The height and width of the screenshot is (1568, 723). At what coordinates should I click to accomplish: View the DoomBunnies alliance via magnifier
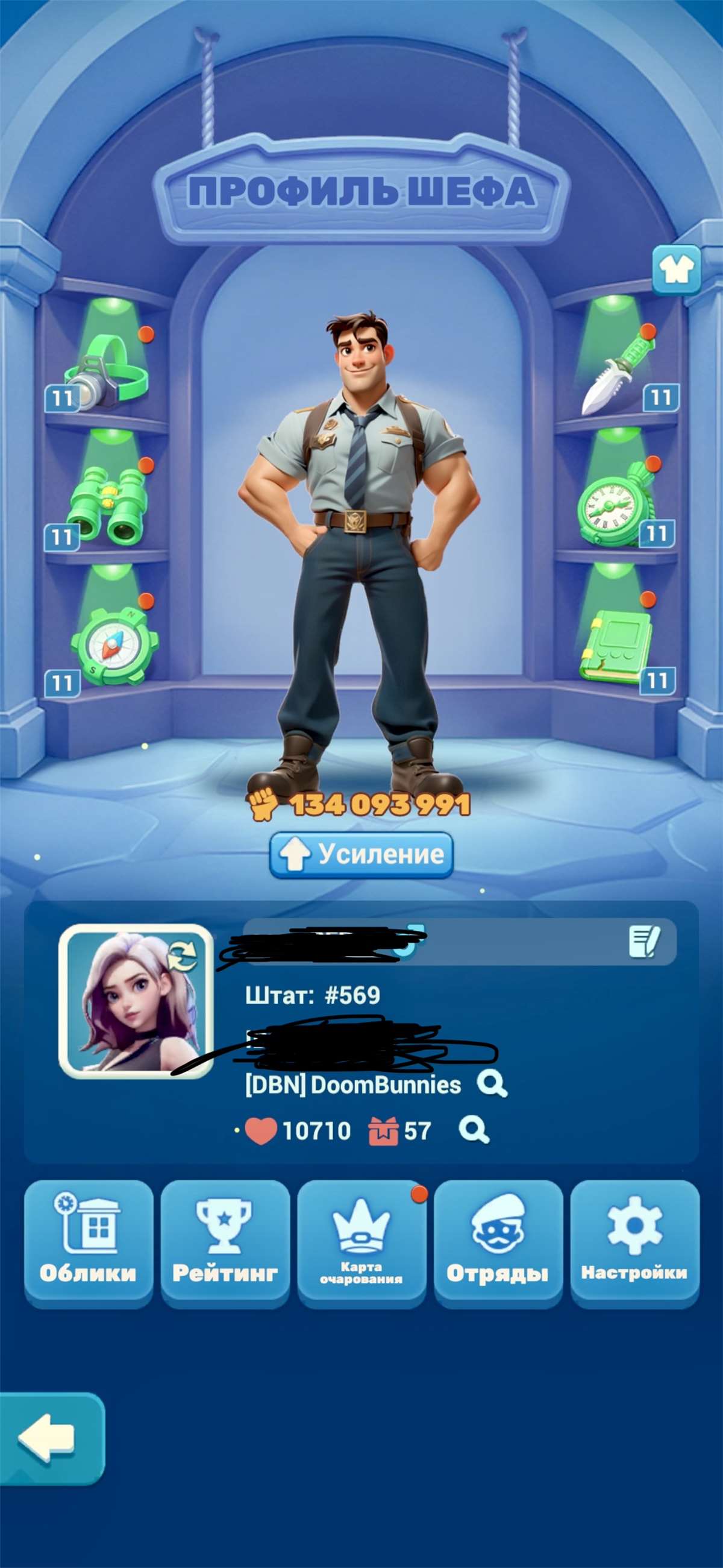[492, 1083]
